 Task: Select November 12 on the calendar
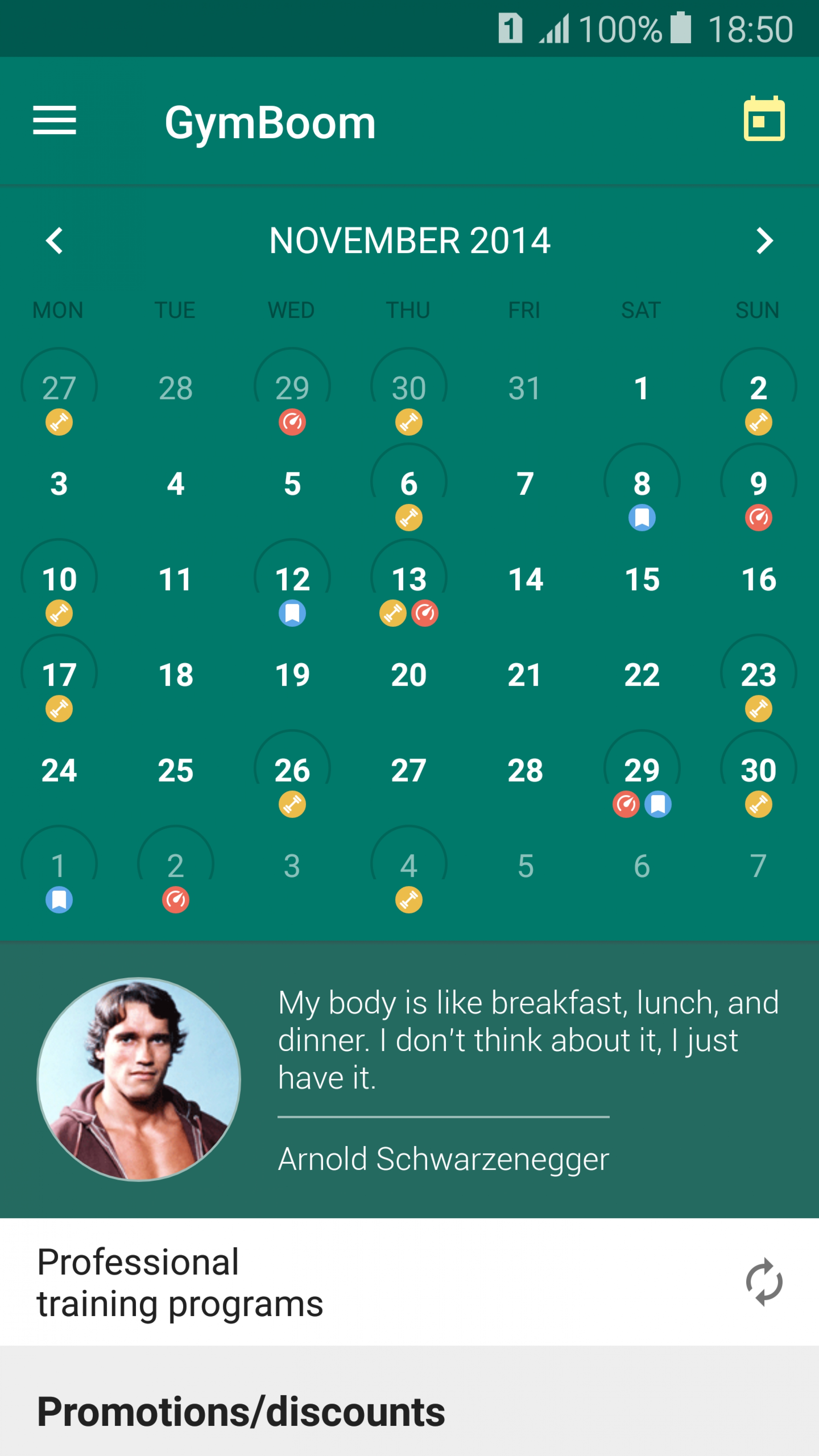tap(292, 580)
